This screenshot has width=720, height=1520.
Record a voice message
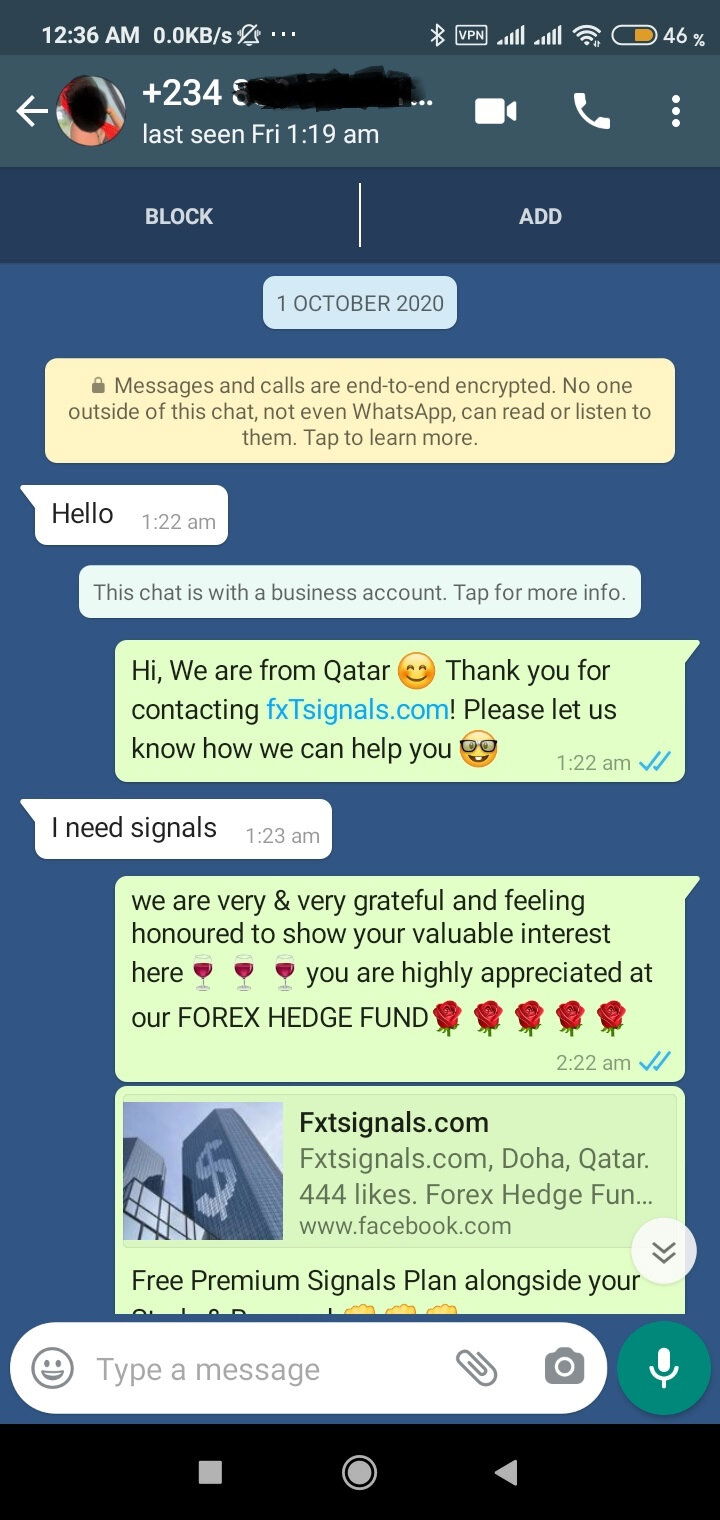pos(664,1368)
